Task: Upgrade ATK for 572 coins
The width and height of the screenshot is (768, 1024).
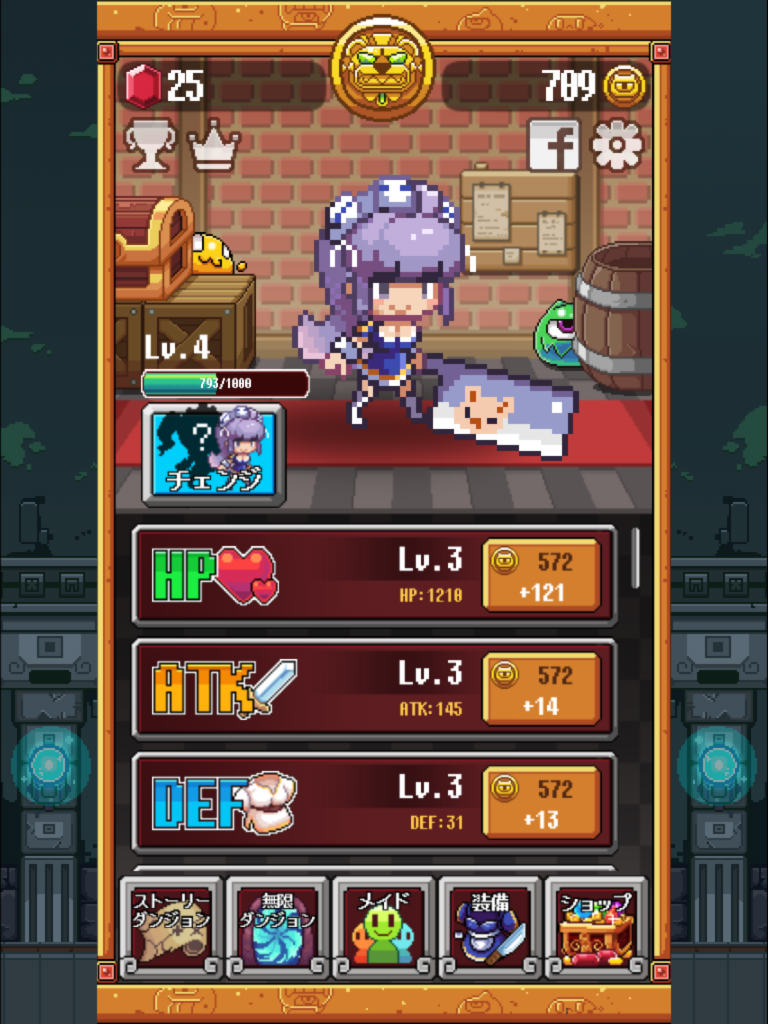Action: coord(541,689)
